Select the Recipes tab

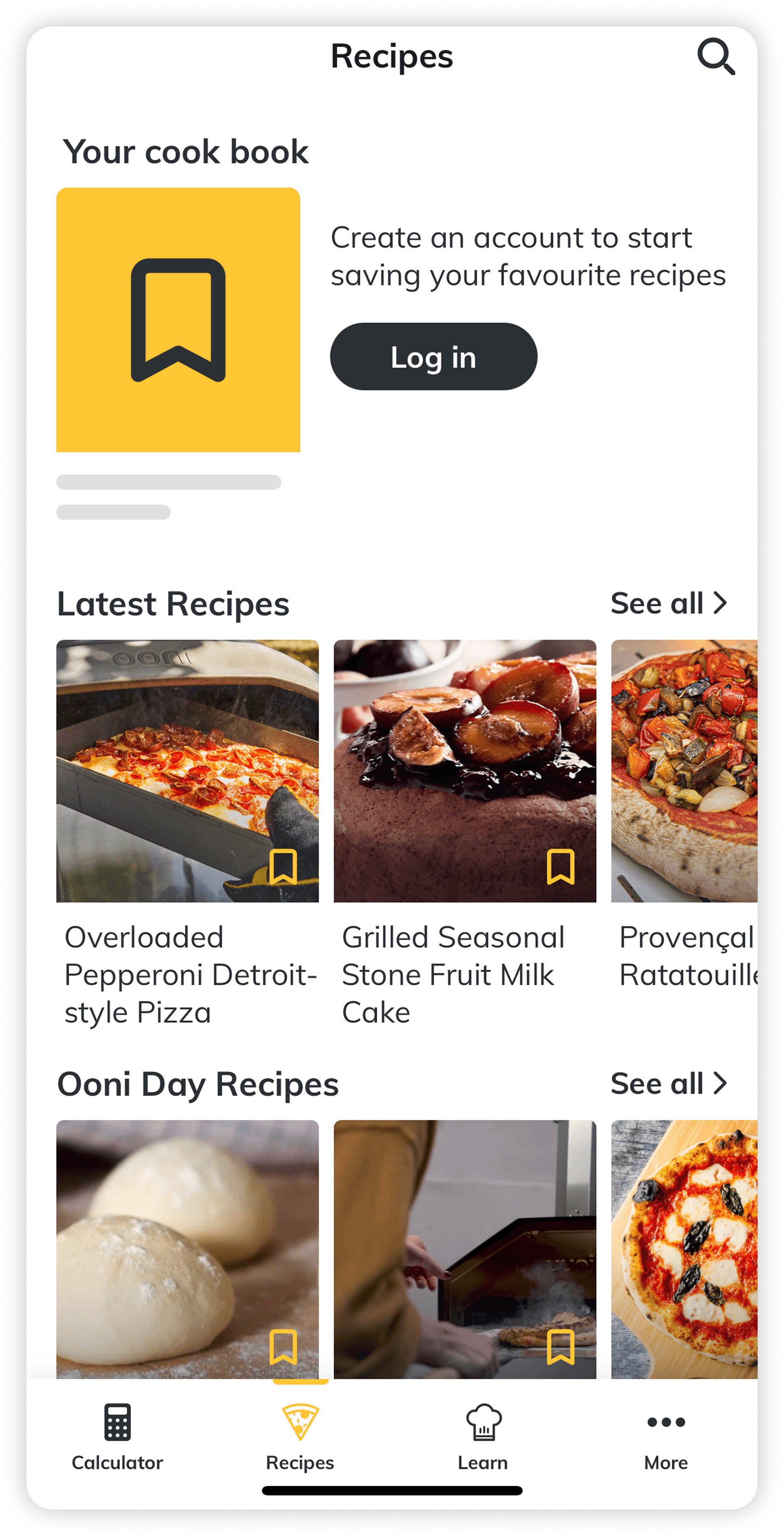coord(300,1438)
